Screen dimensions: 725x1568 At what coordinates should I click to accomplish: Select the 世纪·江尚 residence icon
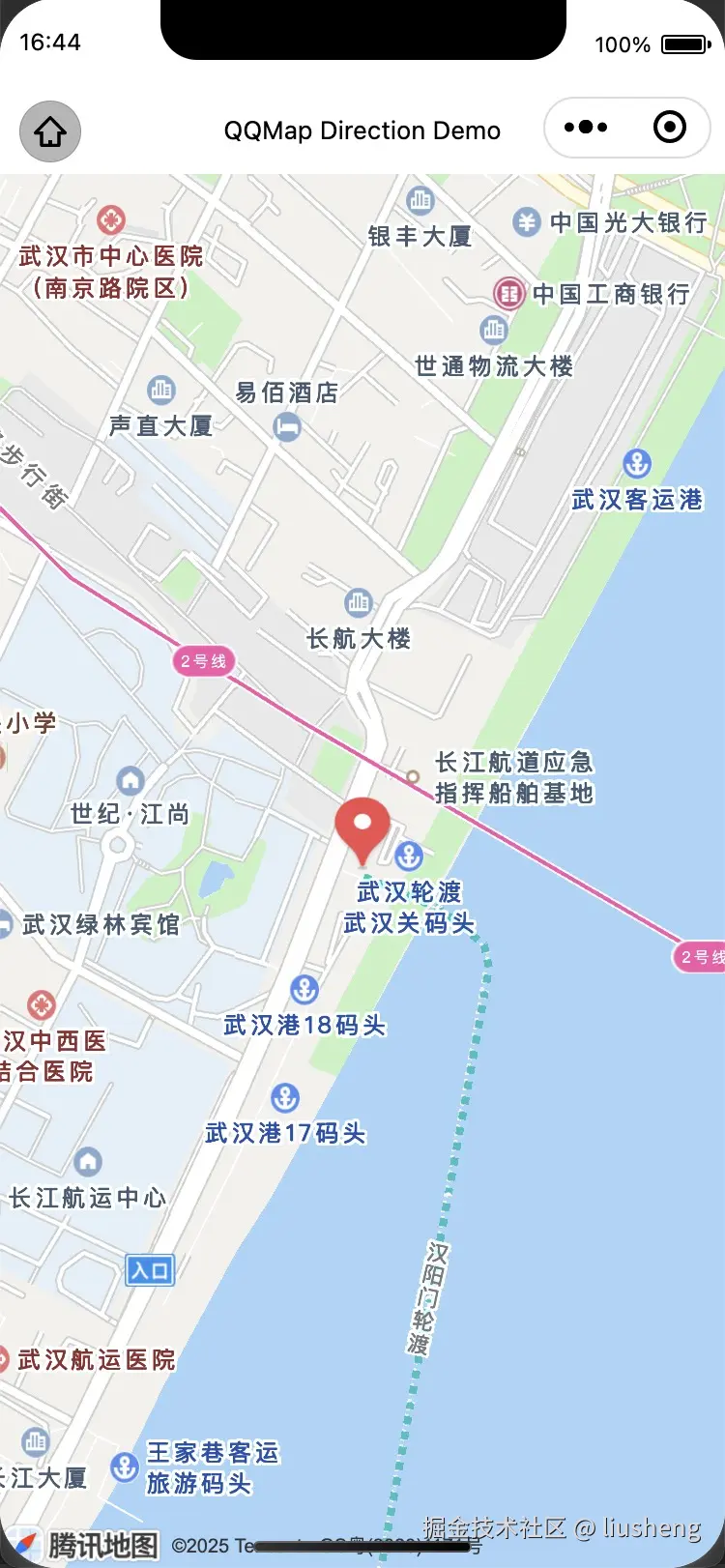tap(130, 779)
